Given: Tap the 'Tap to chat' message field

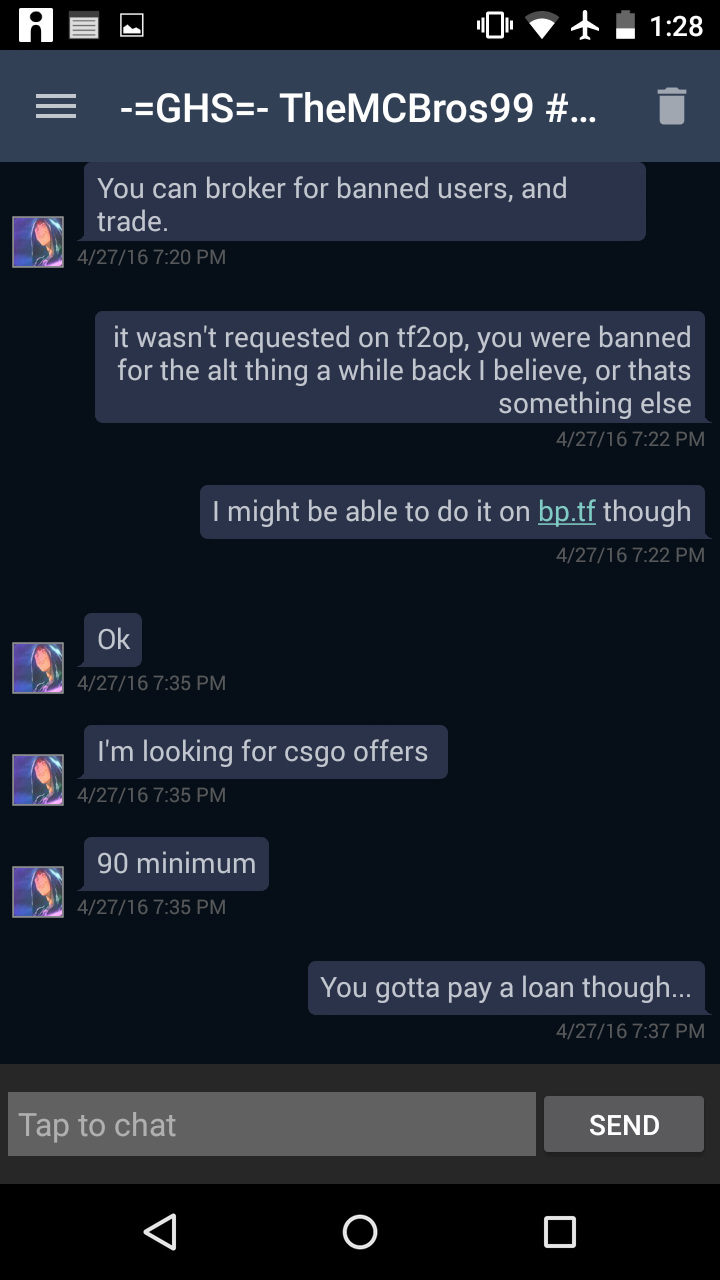Looking at the screenshot, I should (272, 1124).
